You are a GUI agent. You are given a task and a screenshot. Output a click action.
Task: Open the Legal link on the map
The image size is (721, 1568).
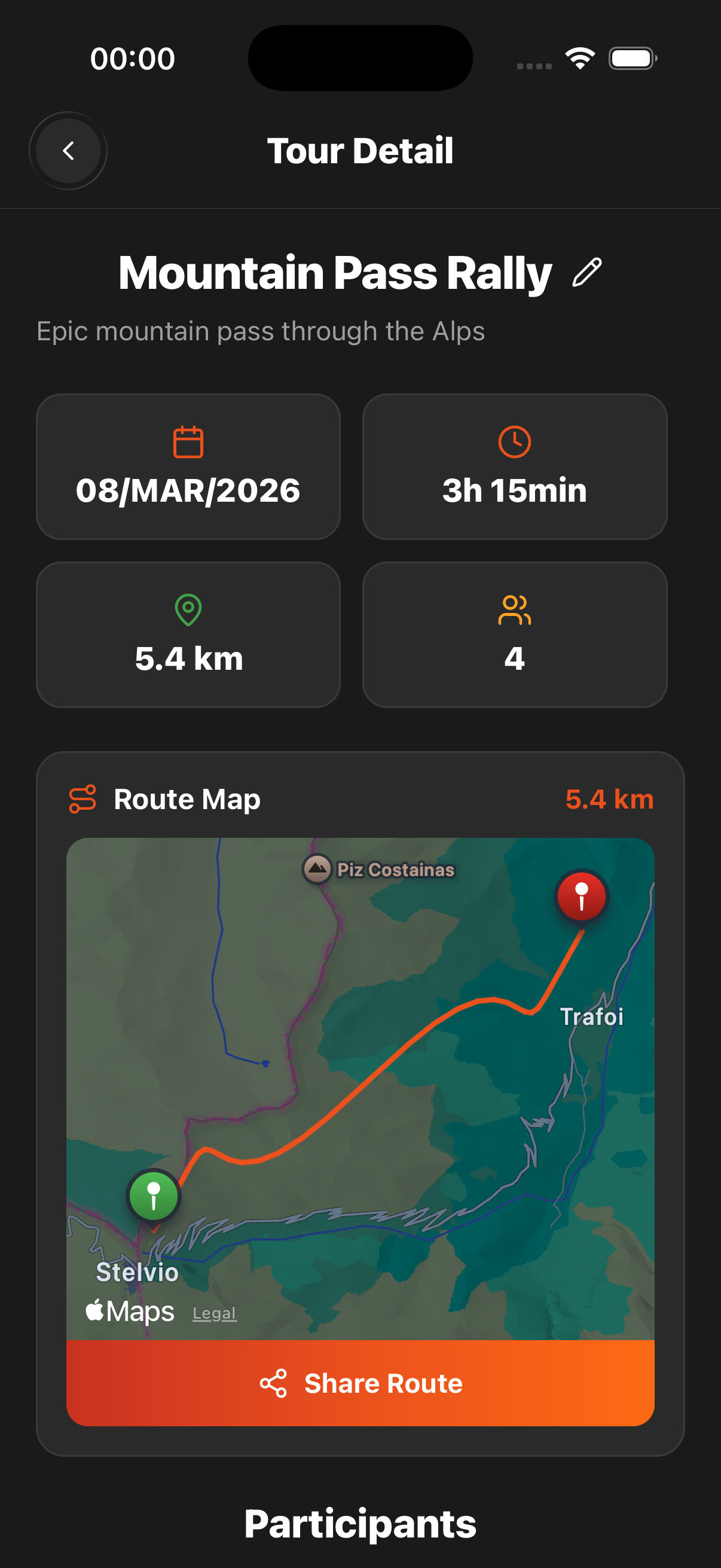tap(214, 1313)
